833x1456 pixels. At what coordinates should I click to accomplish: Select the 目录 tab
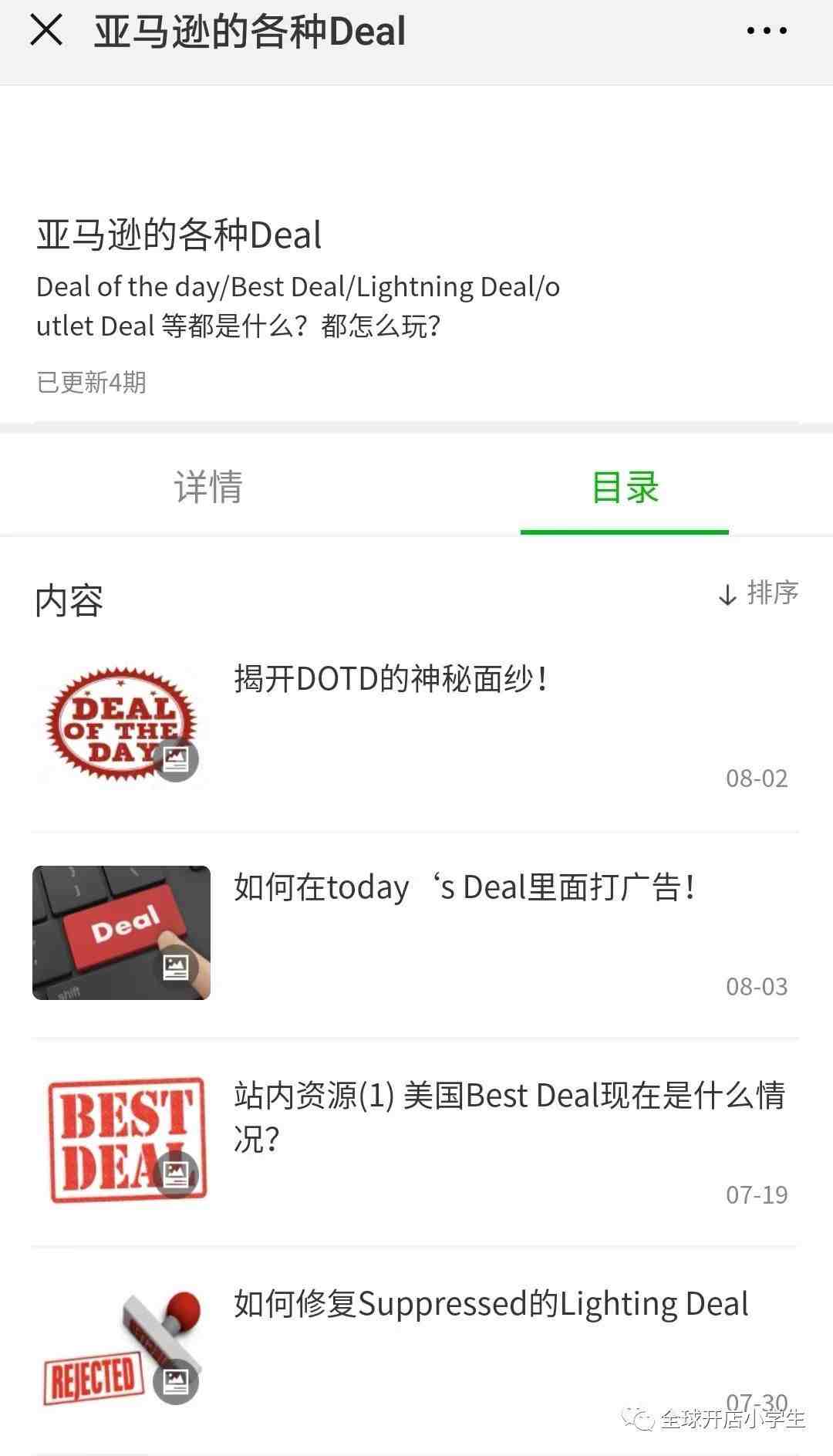pyautogui.click(x=625, y=488)
